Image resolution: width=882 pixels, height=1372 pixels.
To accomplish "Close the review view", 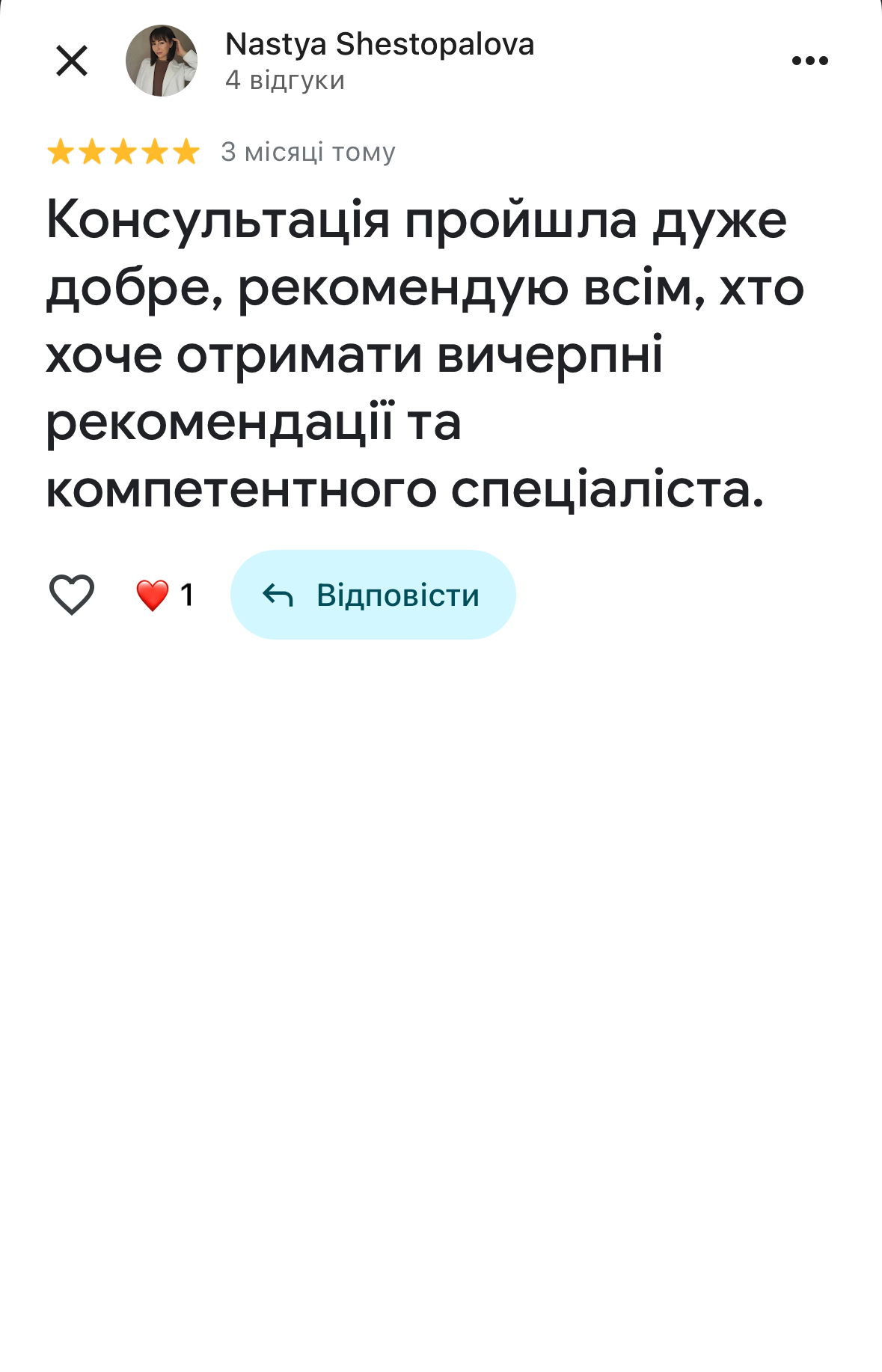I will click(x=72, y=61).
